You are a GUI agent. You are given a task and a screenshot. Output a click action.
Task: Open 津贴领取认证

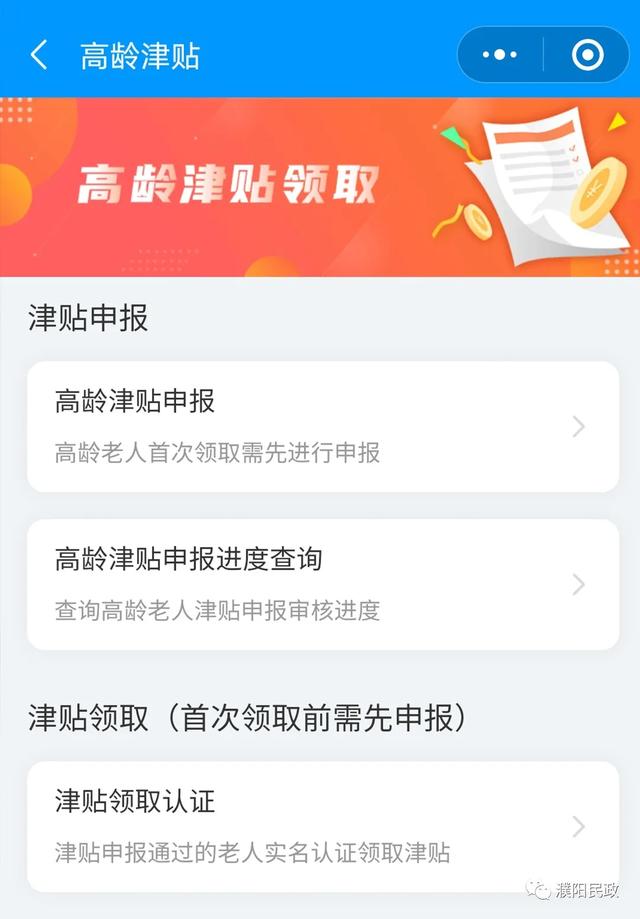tap(322, 827)
